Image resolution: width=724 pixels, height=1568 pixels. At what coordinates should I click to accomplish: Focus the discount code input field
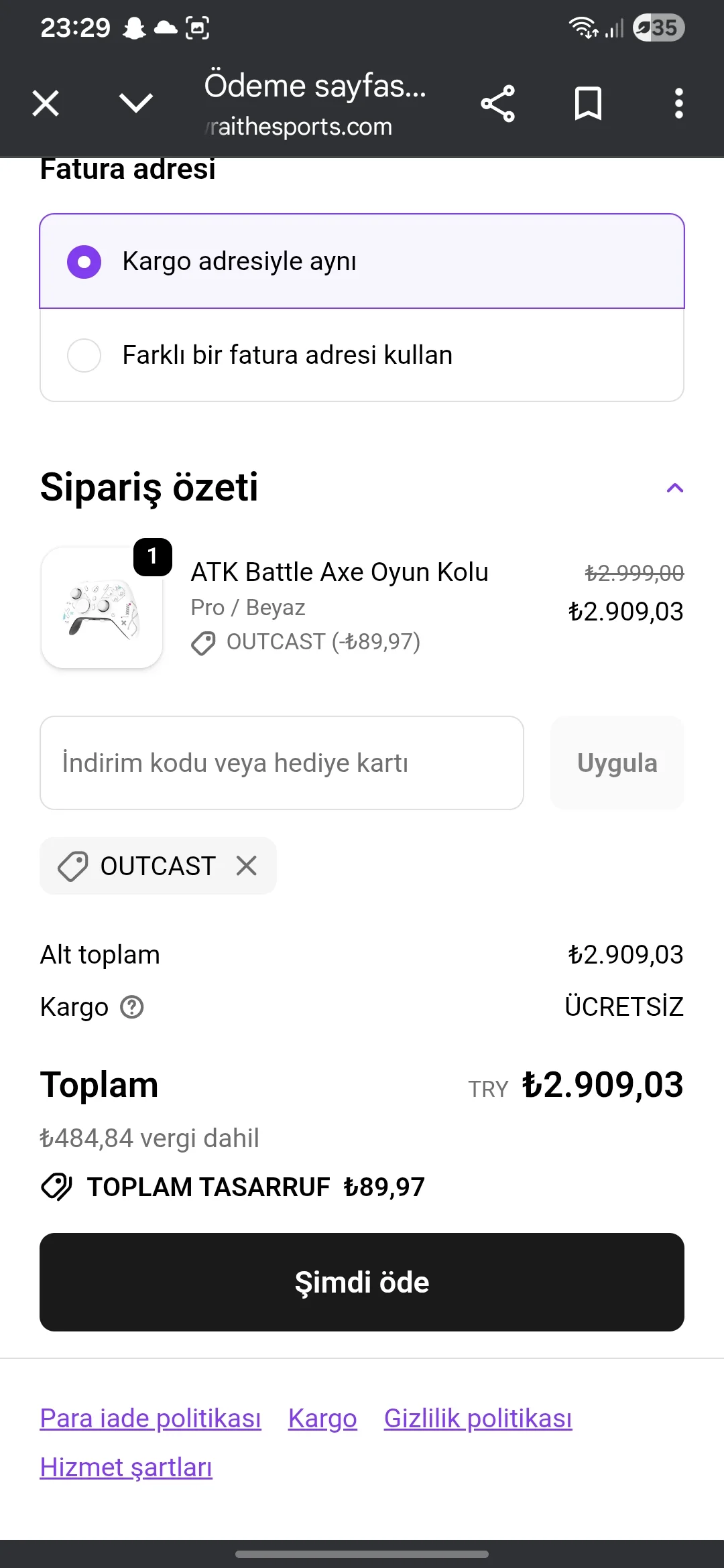282,763
